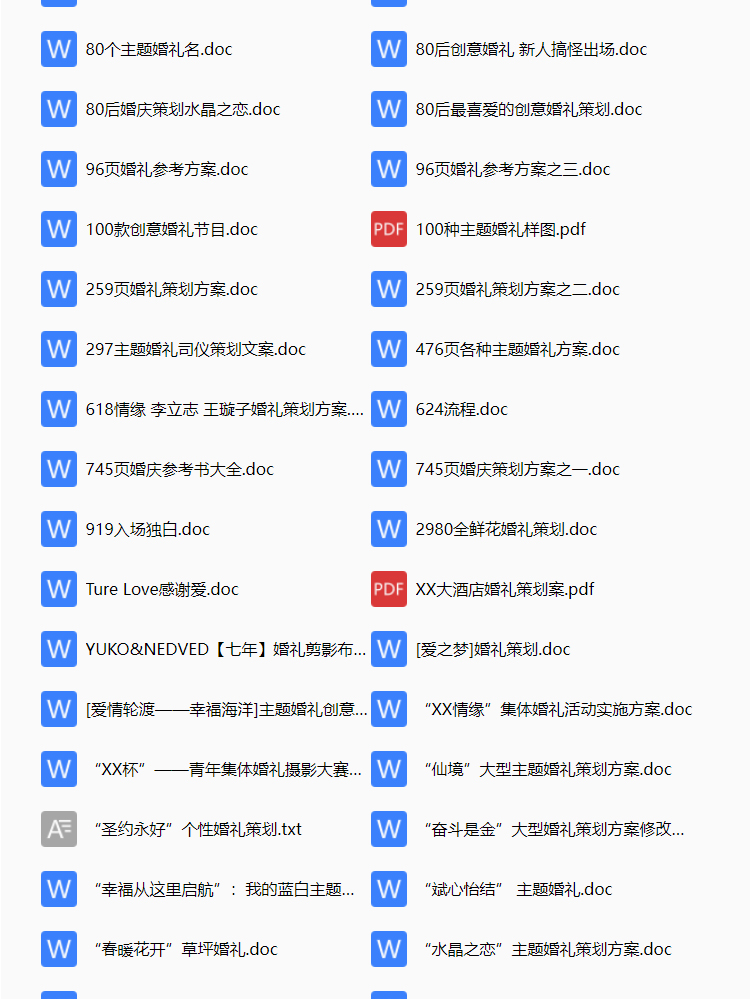Screen dimensions: 750x999
Task: Click the Word icon next to 919入场独白.doc
Action: click(x=58, y=528)
